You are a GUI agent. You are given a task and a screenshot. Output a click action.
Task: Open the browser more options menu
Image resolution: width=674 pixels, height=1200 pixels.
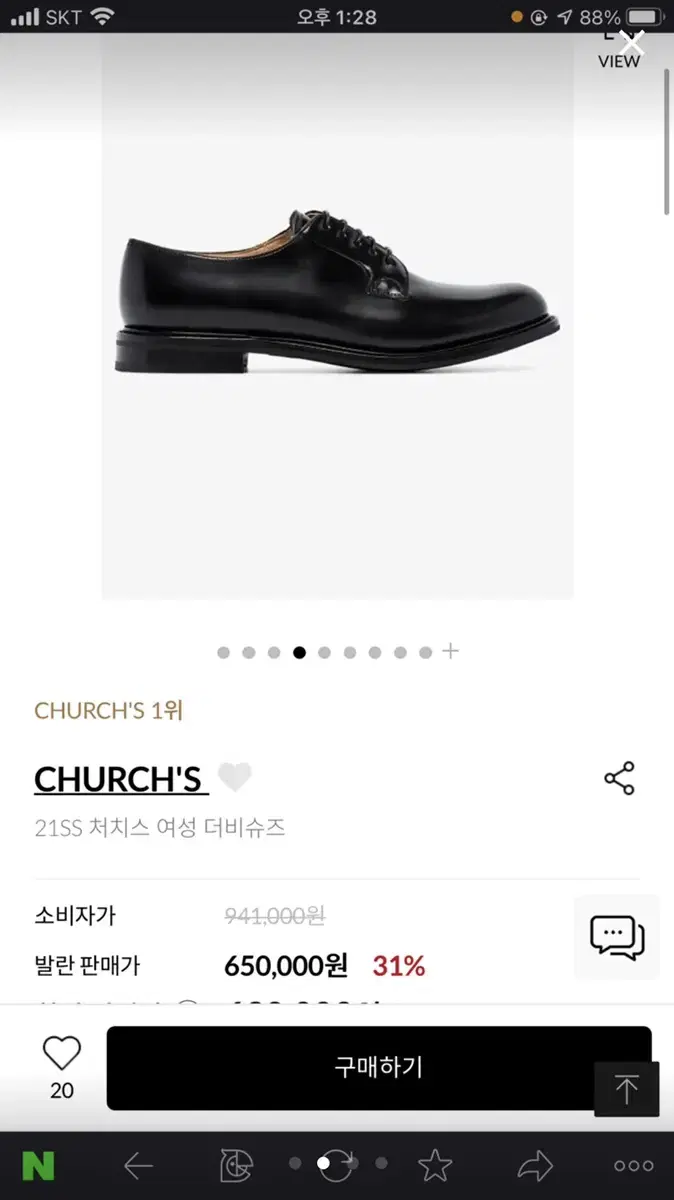[633, 1166]
